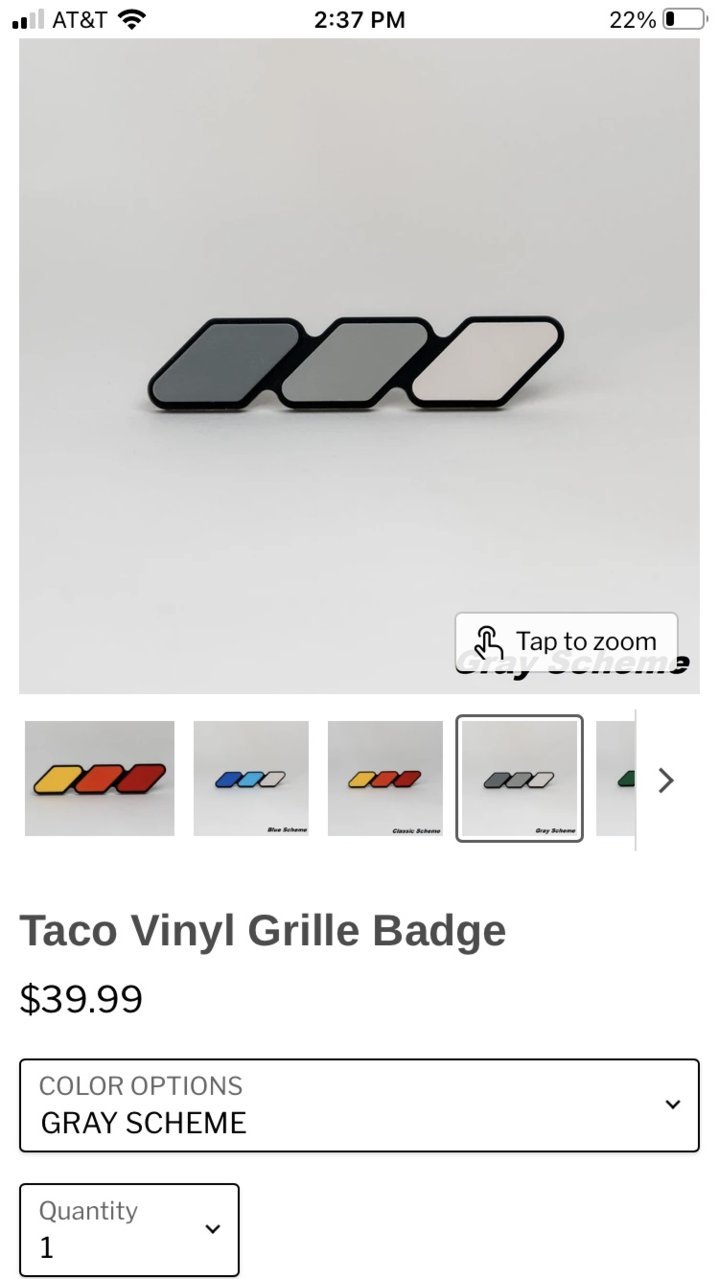
Task: Select the Classic Scheme thumbnail
Action: [385, 778]
